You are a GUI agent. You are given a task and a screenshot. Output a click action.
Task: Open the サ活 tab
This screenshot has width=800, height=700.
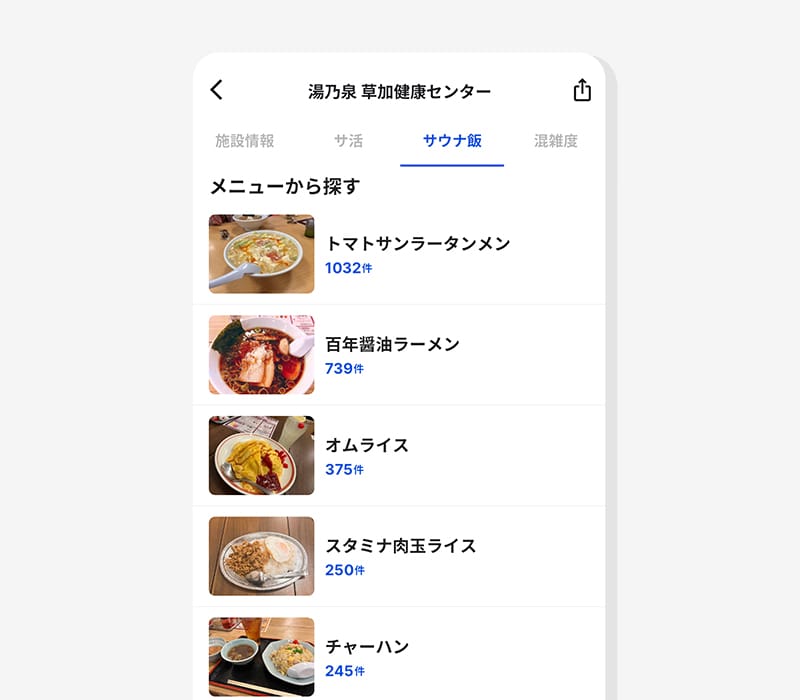click(x=348, y=141)
